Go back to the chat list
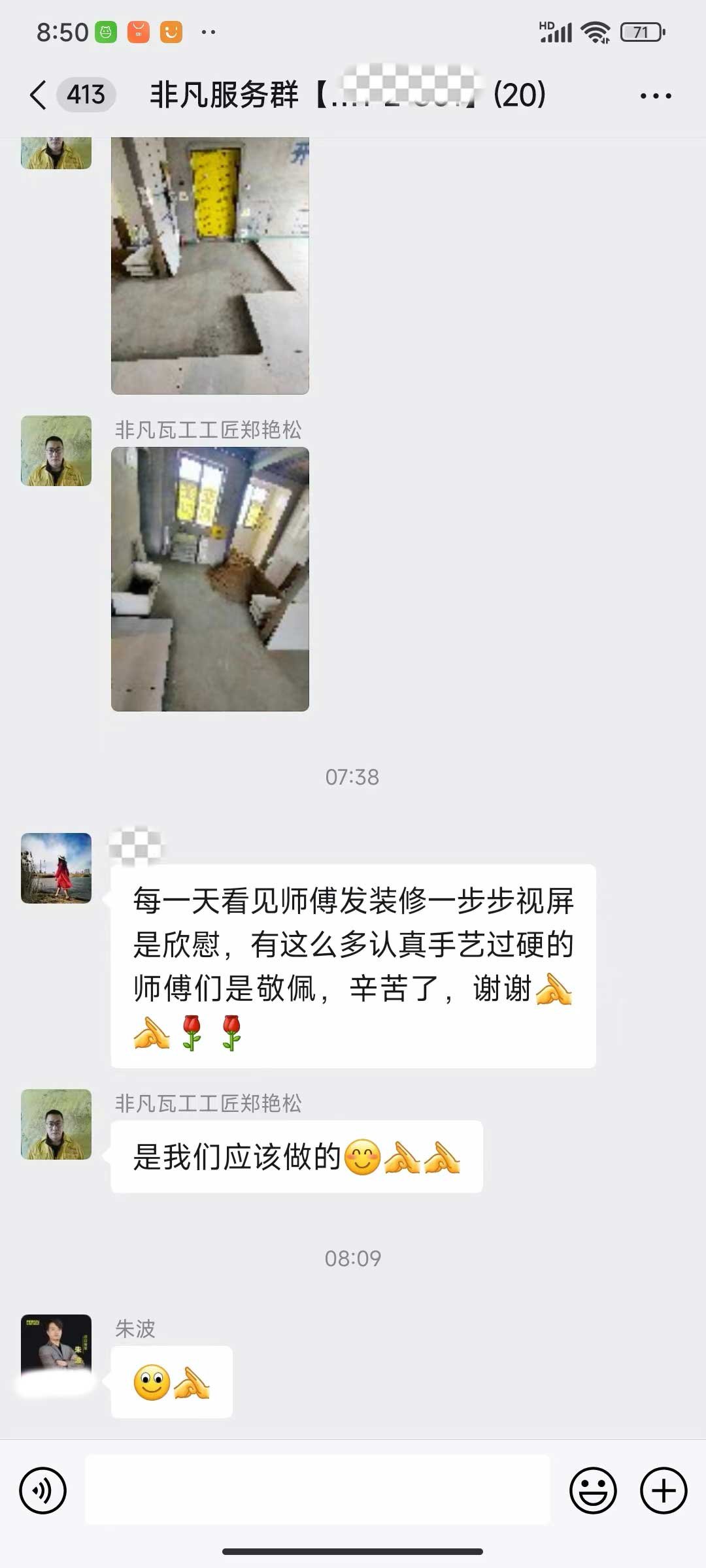 pos(39,95)
